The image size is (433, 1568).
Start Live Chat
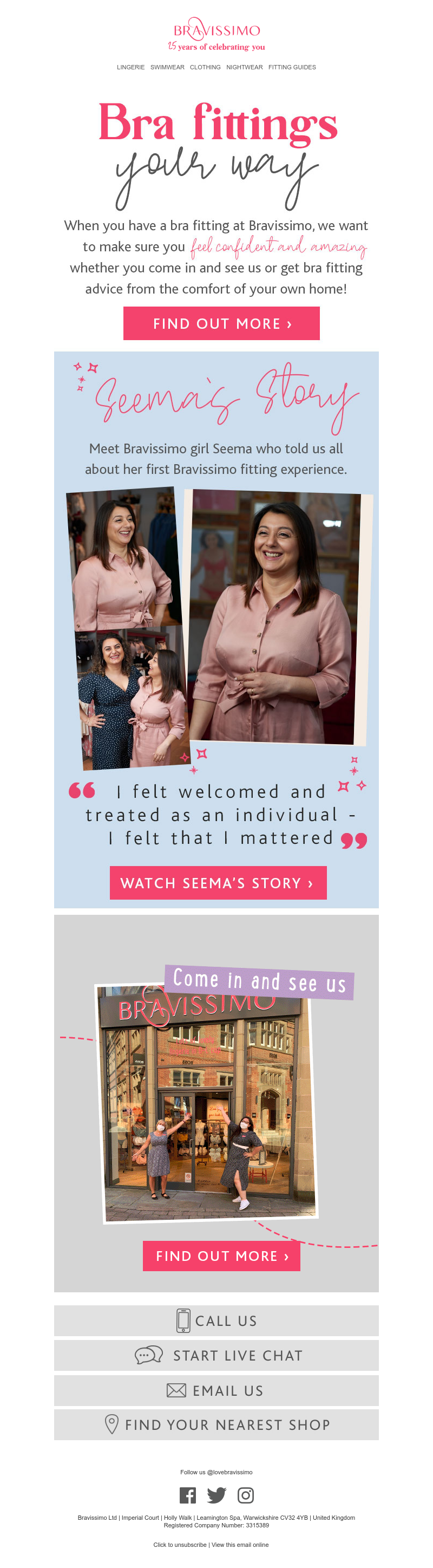[x=216, y=1355]
